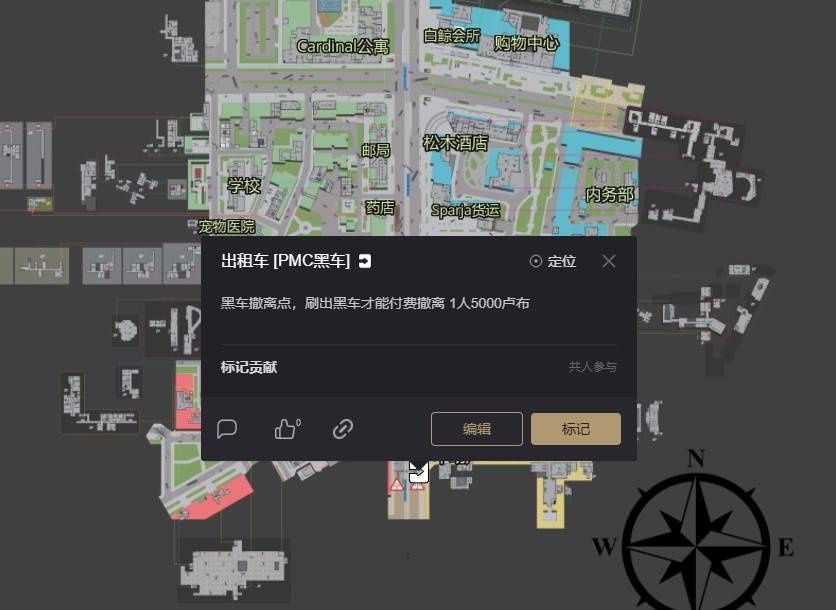836x610 pixels.
Task: Tap the 标记 button
Action: coord(575,429)
